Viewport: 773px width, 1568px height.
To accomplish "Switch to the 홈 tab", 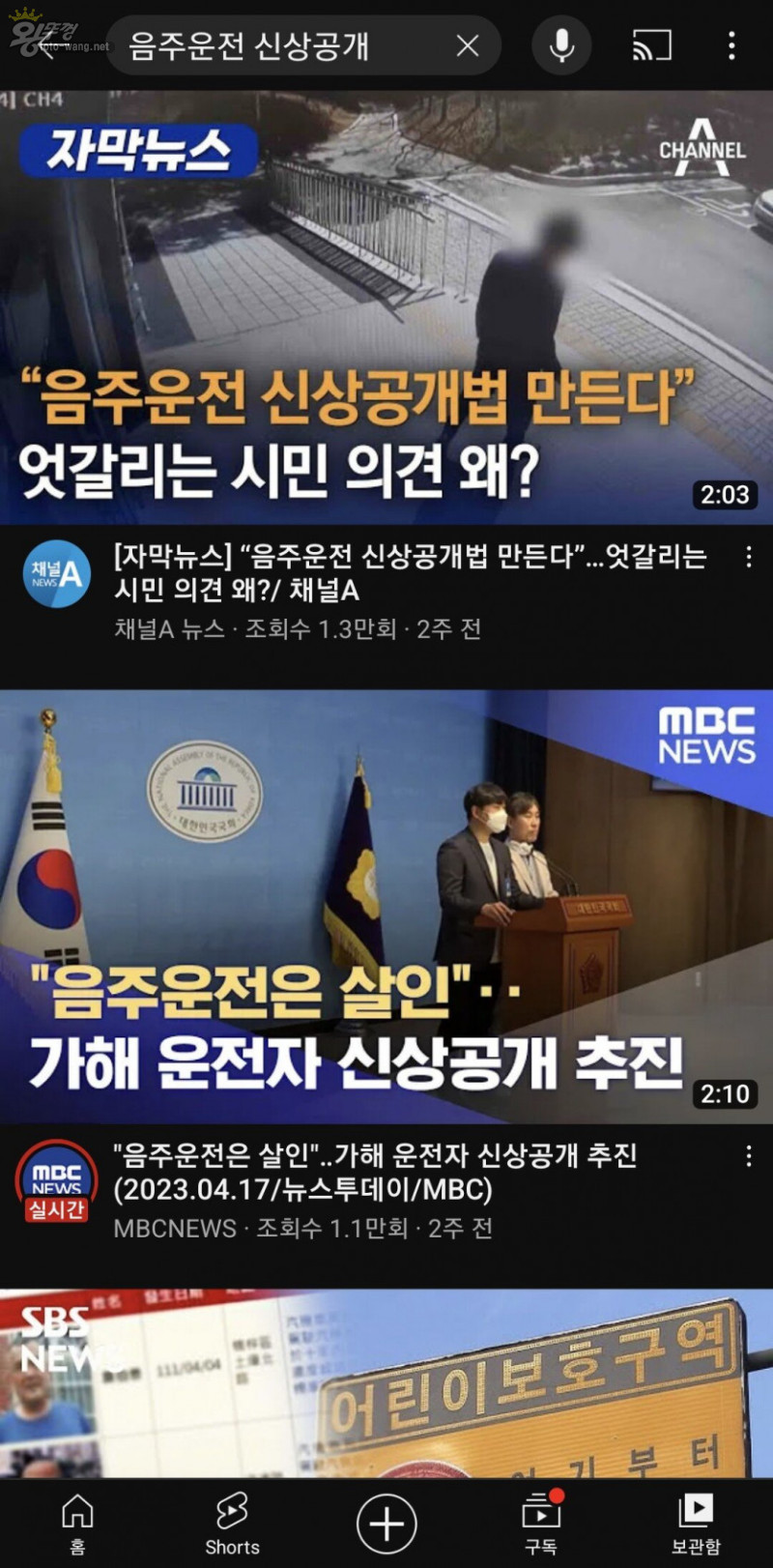I will [x=77, y=1524].
